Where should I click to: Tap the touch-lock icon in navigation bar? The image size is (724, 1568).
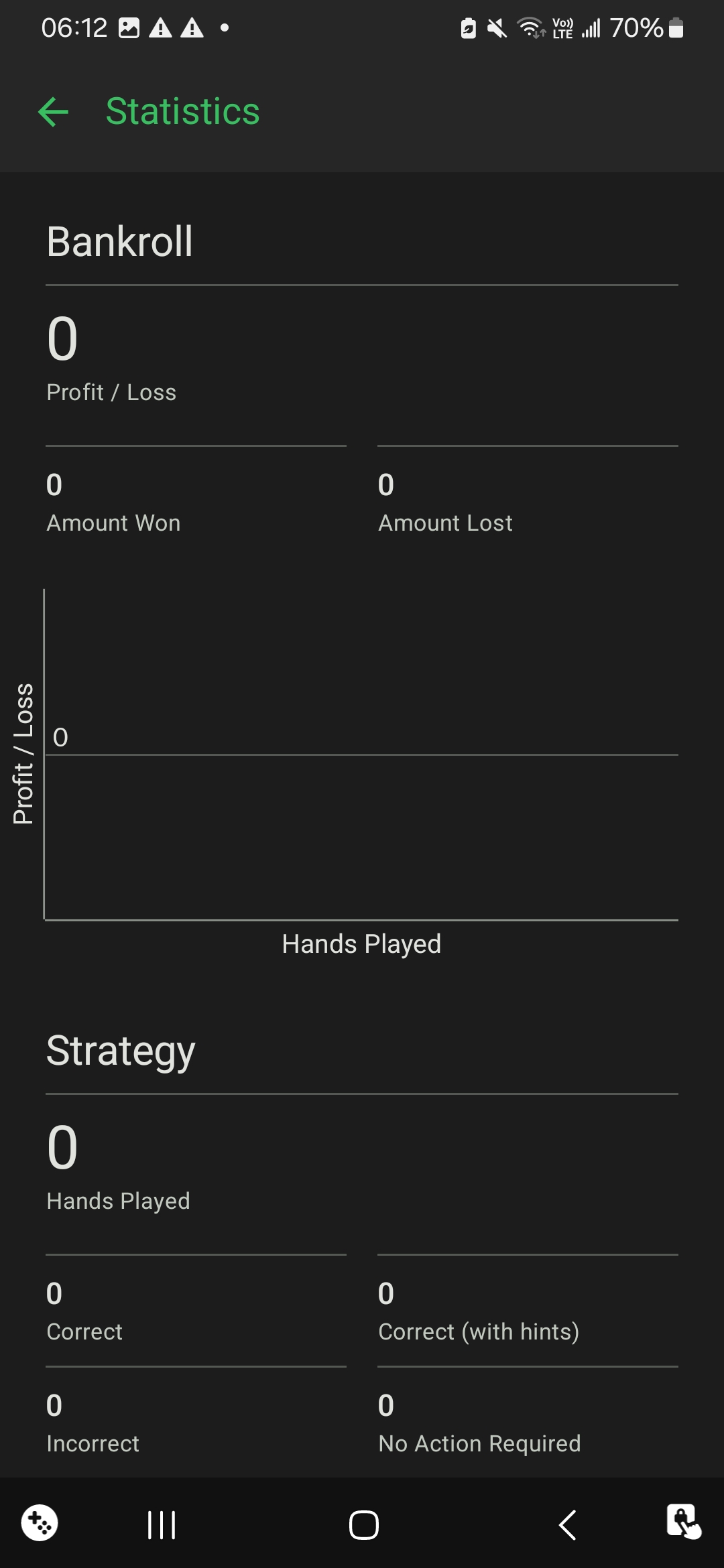click(684, 1522)
